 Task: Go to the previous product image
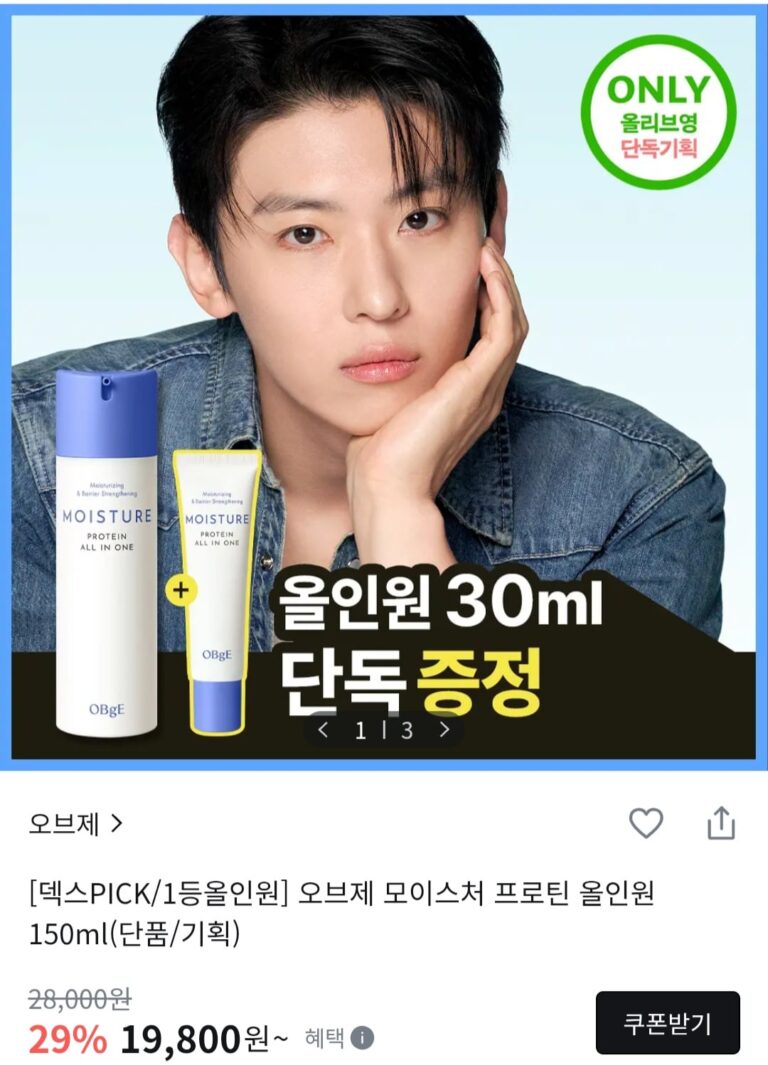(x=322, y=730)
